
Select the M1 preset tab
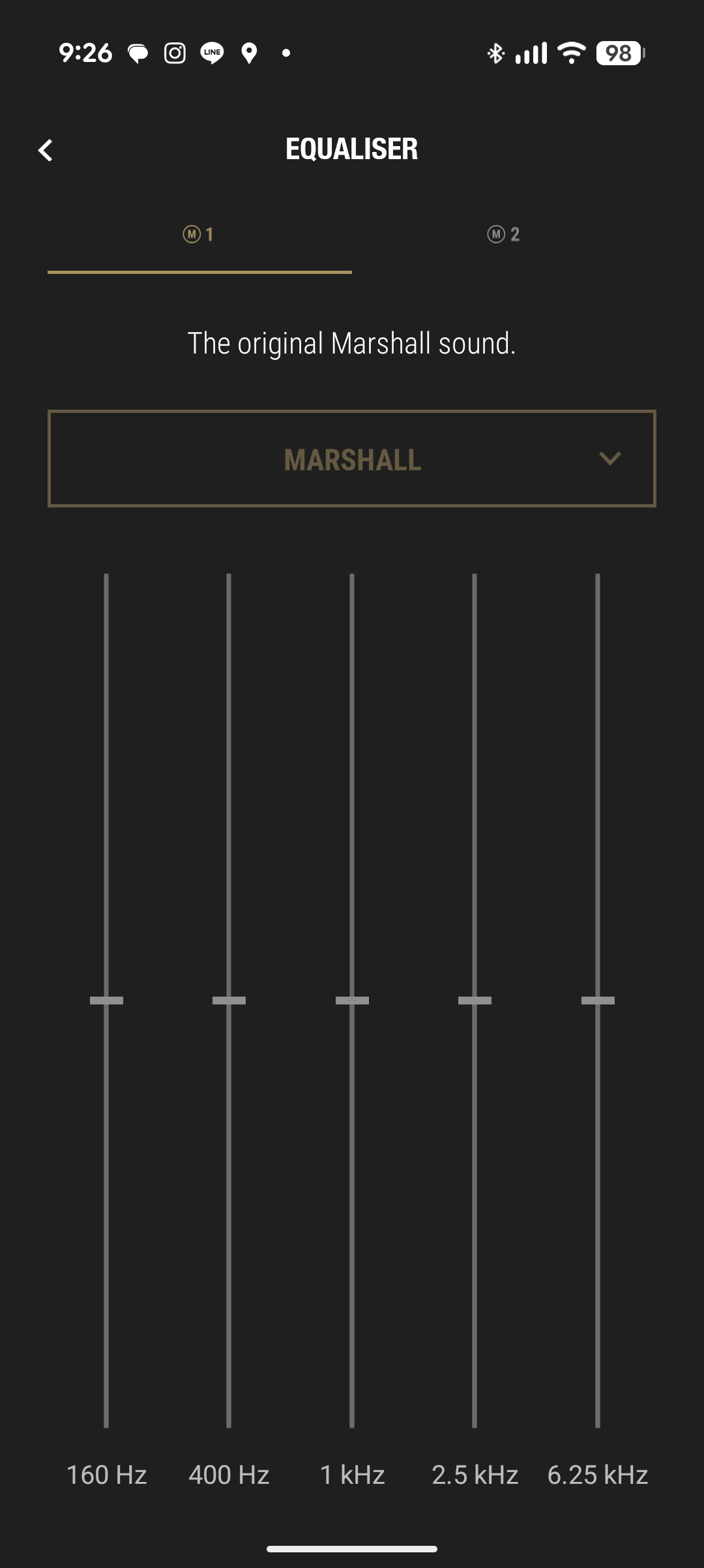pos(199,234)
